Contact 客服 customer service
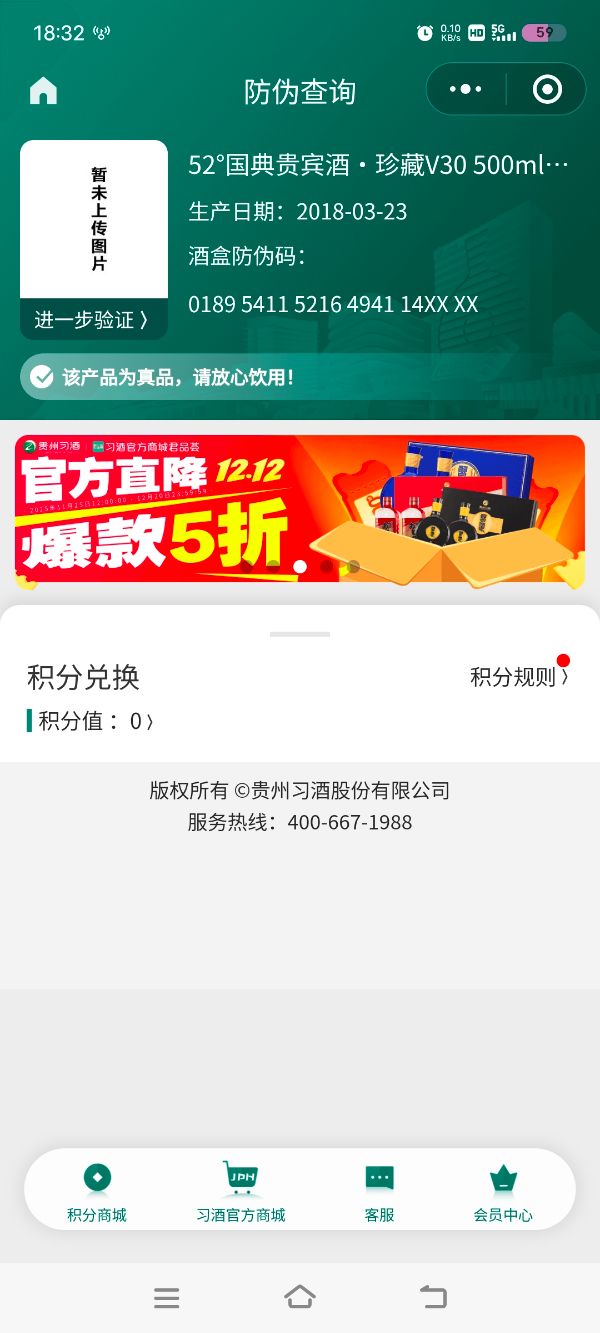600x1333 pixels. click(x=379, y=1192)
